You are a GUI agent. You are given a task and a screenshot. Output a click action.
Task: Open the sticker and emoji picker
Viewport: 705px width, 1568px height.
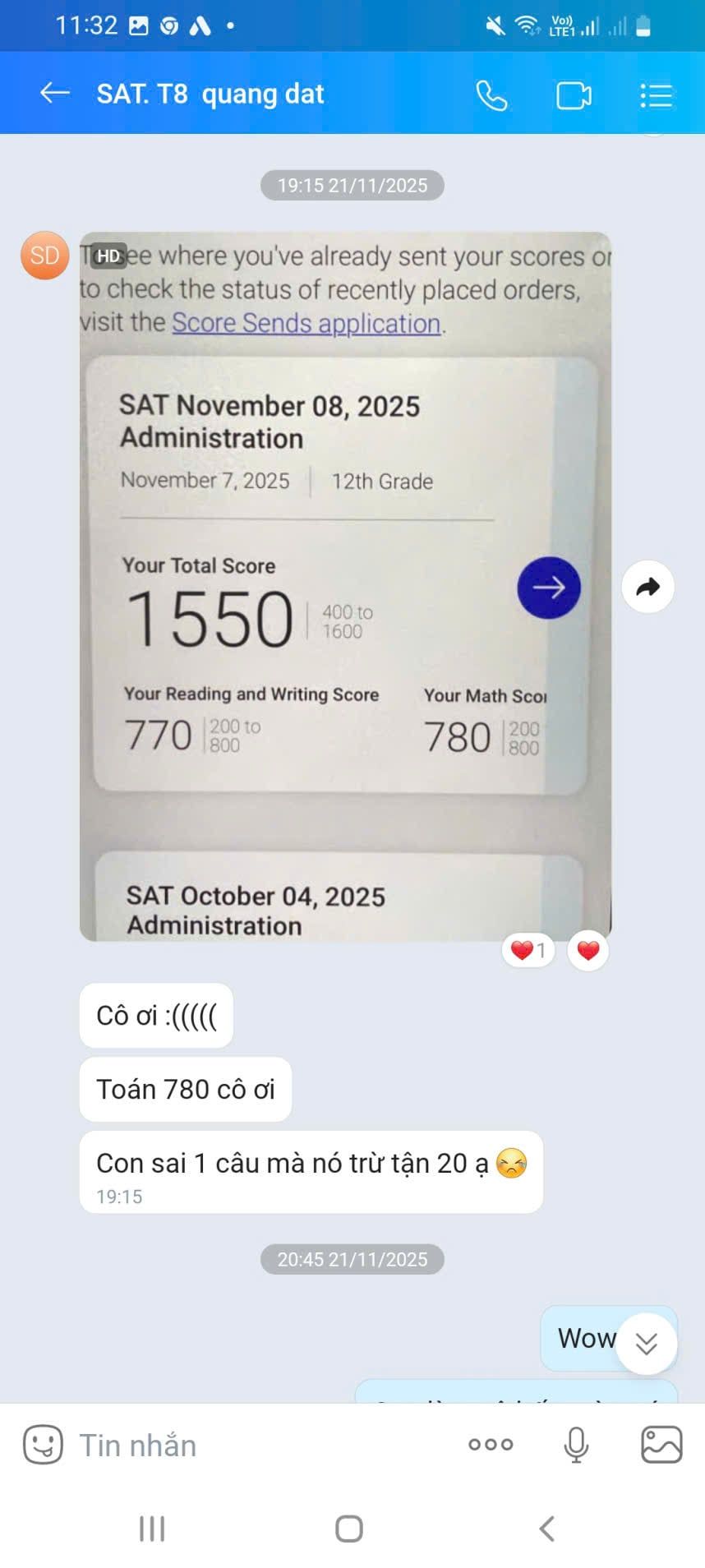[x=43, y=1445]
